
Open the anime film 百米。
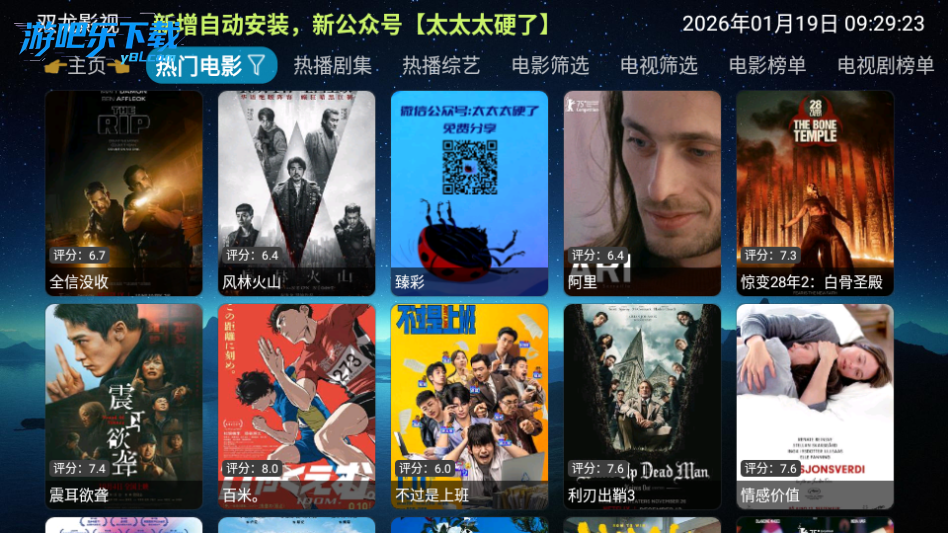click(x=297, y=405)
